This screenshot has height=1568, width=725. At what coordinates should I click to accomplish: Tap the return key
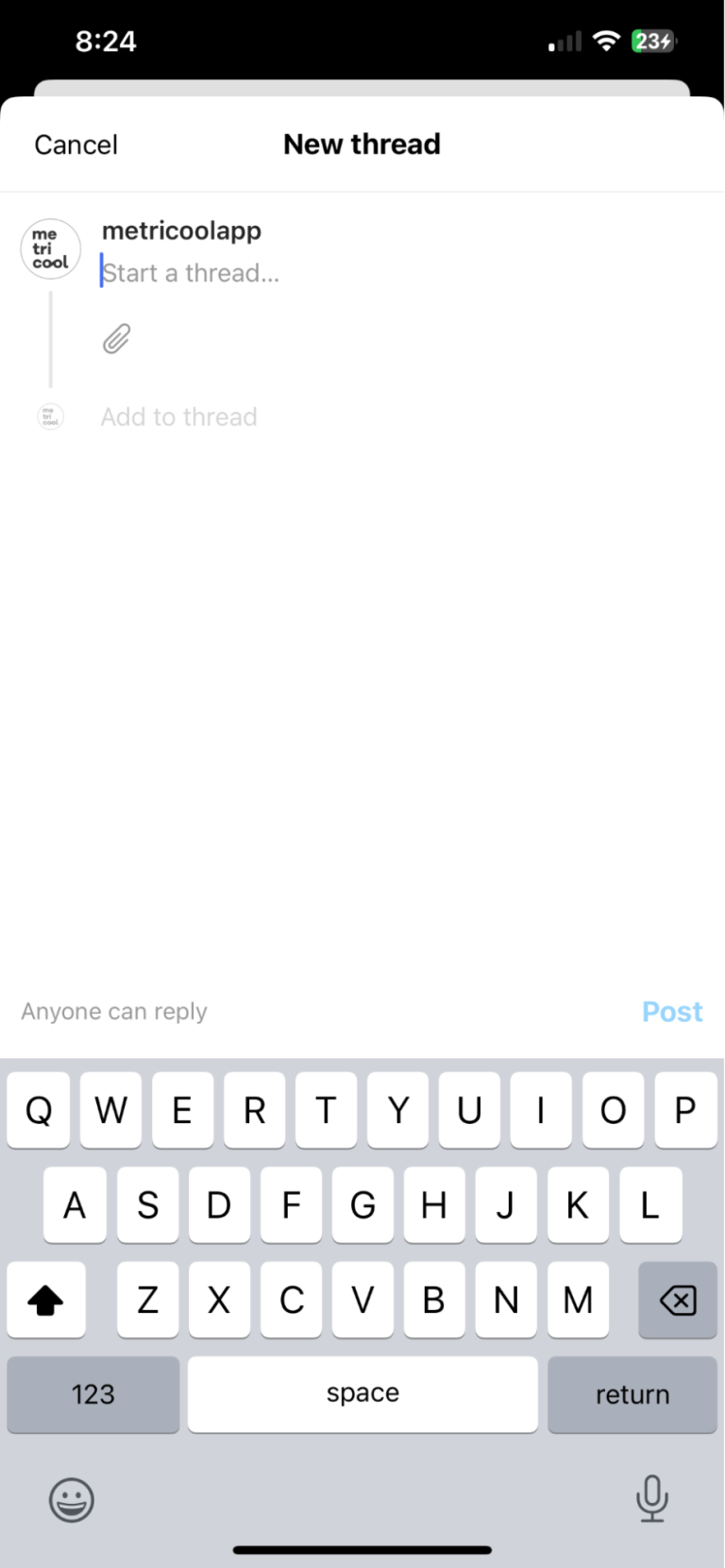click(x=632, y=1394)
